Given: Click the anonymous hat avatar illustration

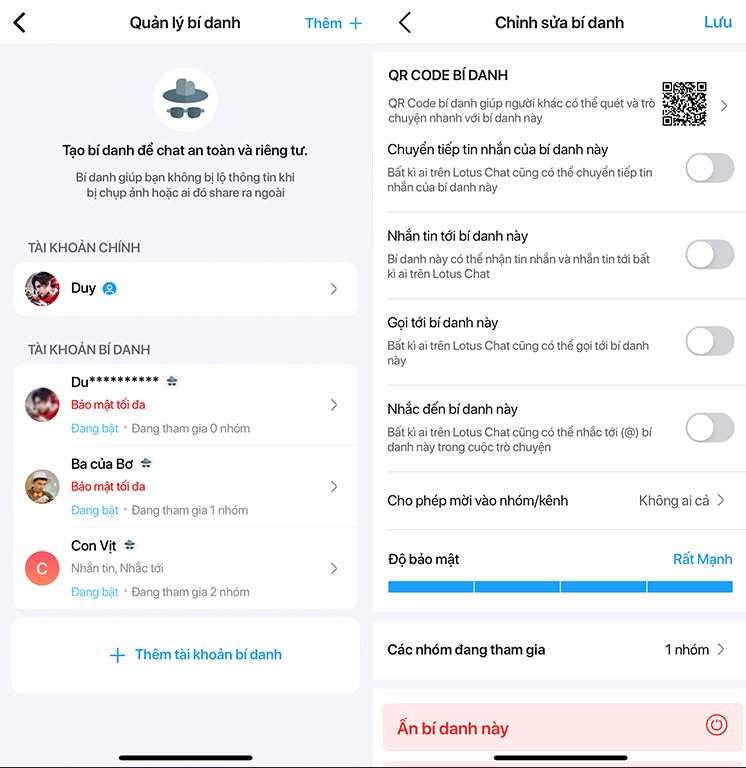Looking at the screenshot, I should point(185,98).
